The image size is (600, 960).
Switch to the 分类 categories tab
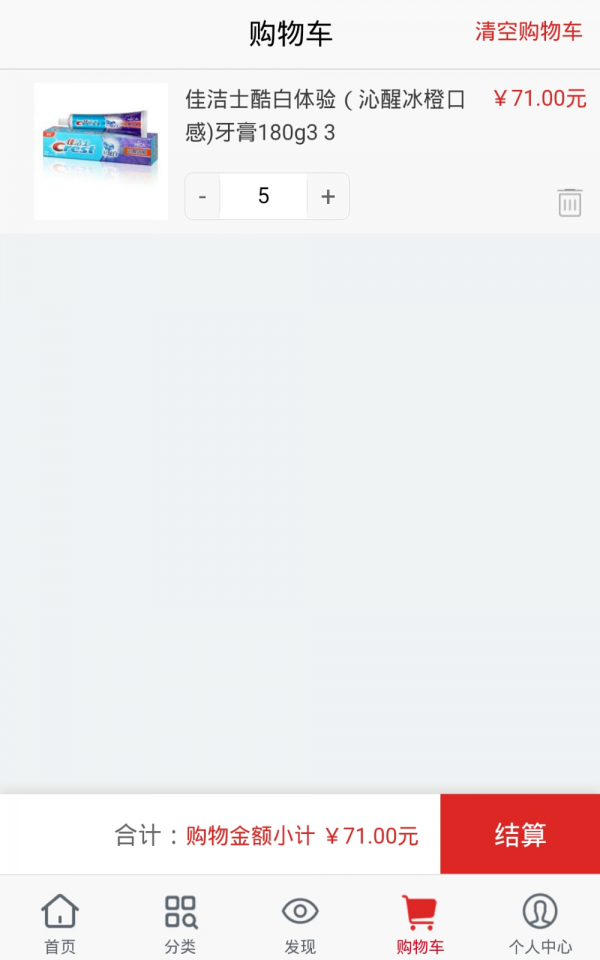[180, 924]
